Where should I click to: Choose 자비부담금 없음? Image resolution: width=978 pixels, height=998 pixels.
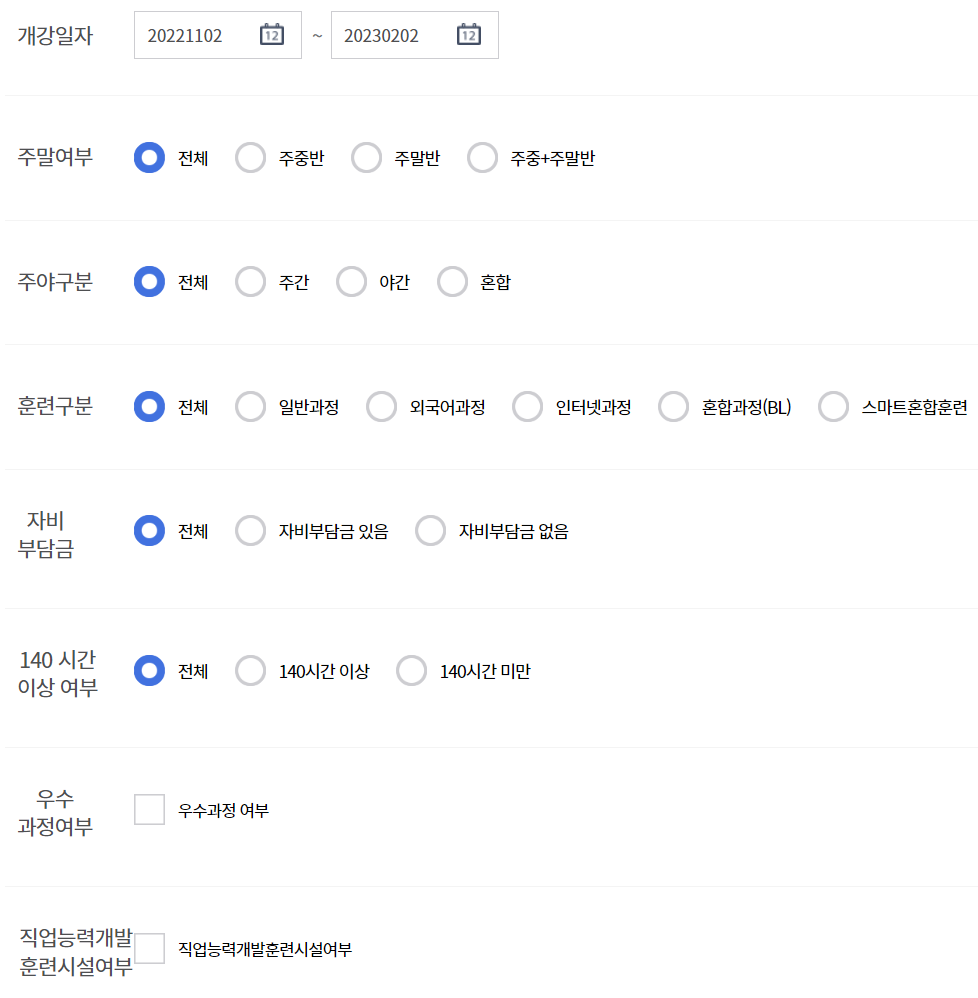pyautogui.click(x=431, y=530)
